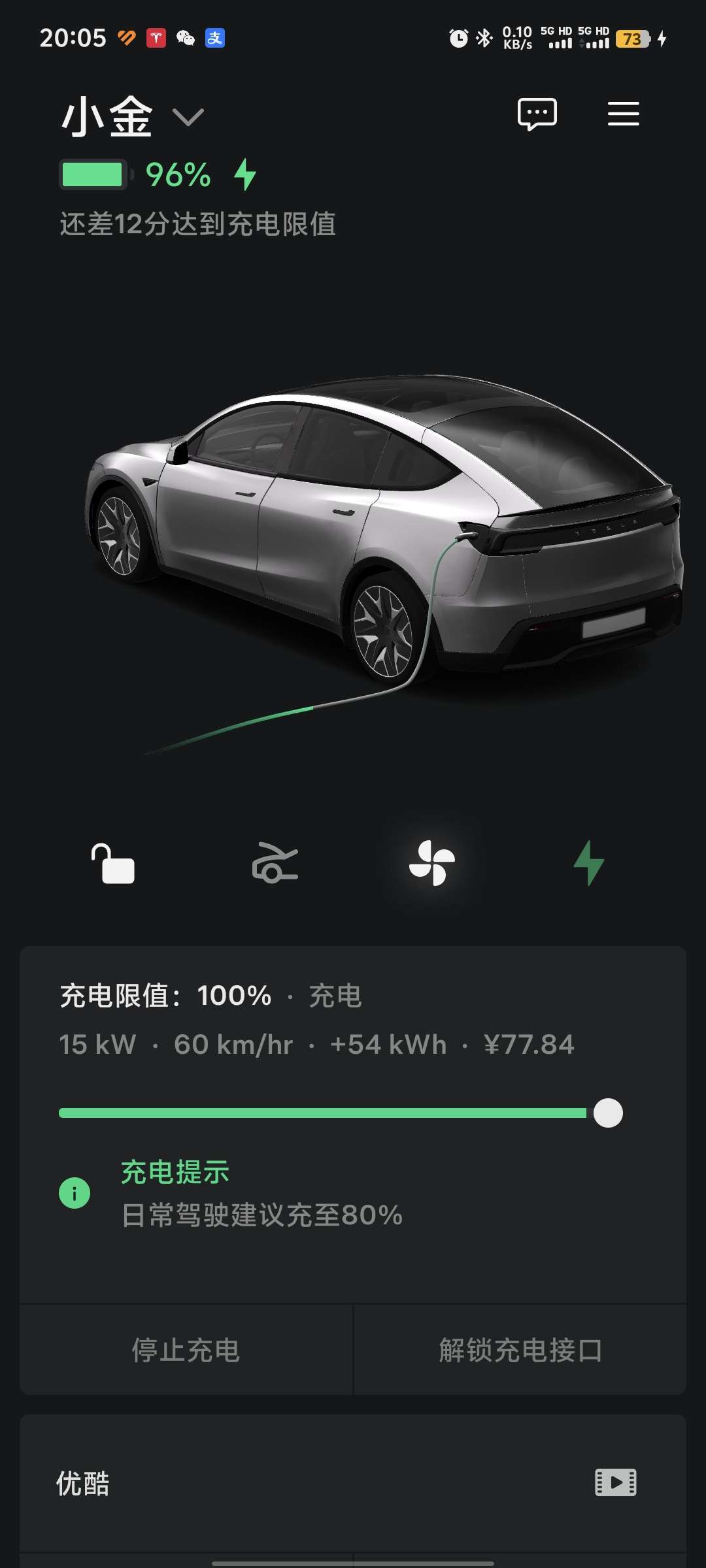Open the hamburger menu icon

click(623, 112)
